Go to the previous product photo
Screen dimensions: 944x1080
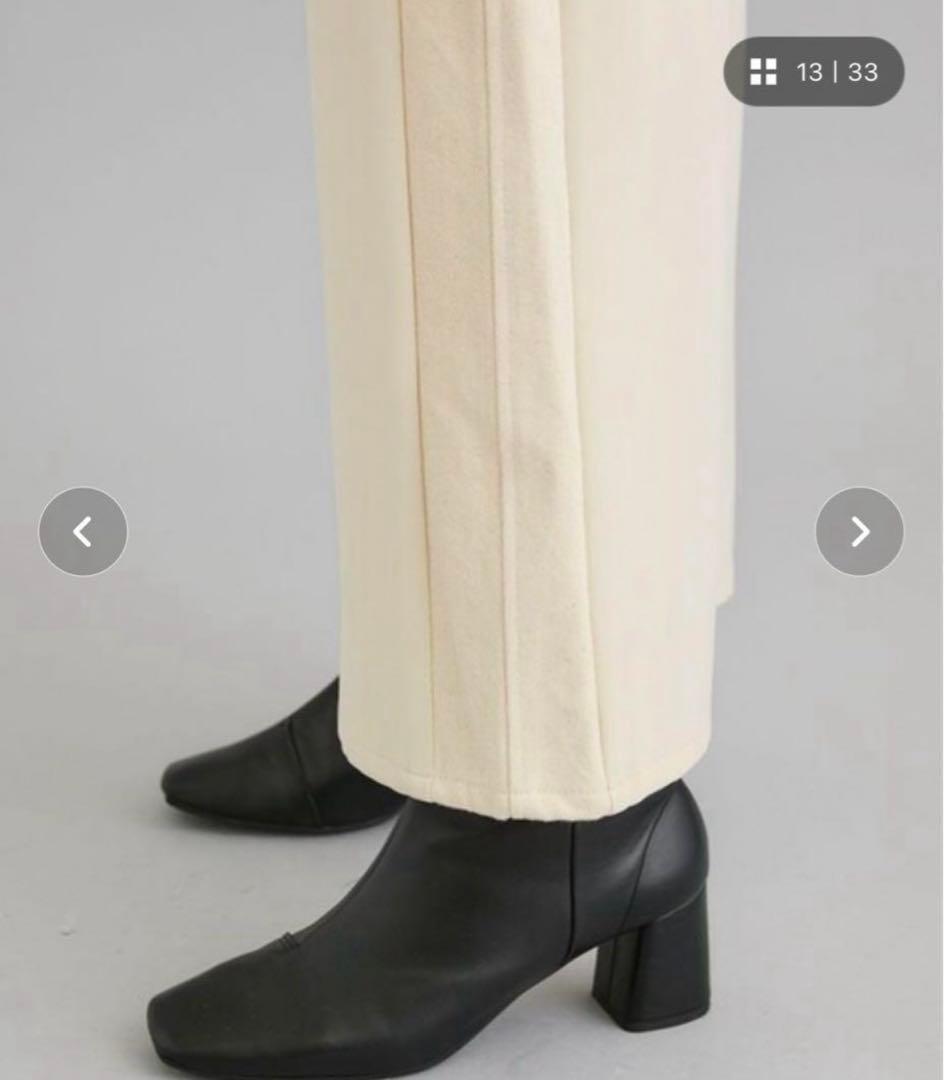(x=83, y=531)
